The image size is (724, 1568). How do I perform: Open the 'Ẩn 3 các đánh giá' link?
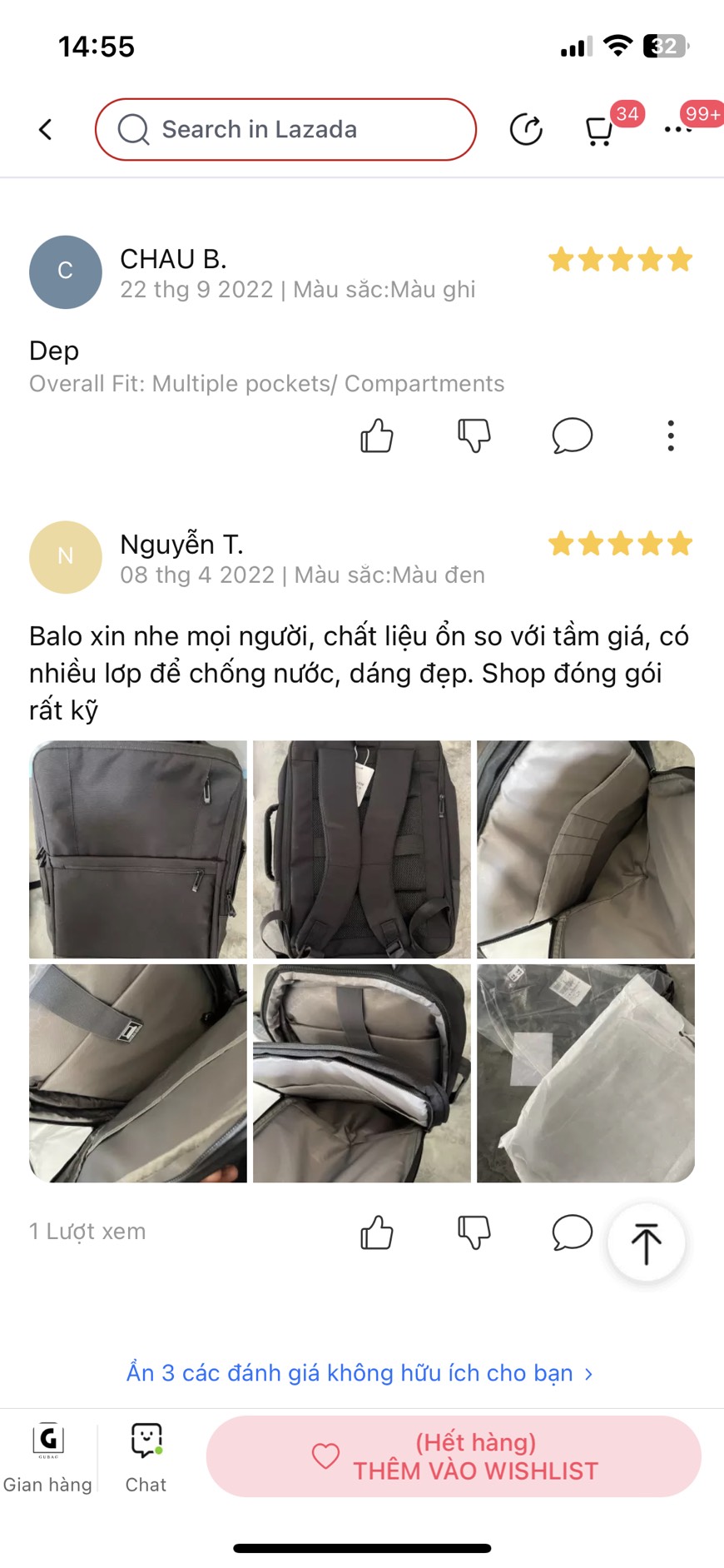coord(360,1373)
